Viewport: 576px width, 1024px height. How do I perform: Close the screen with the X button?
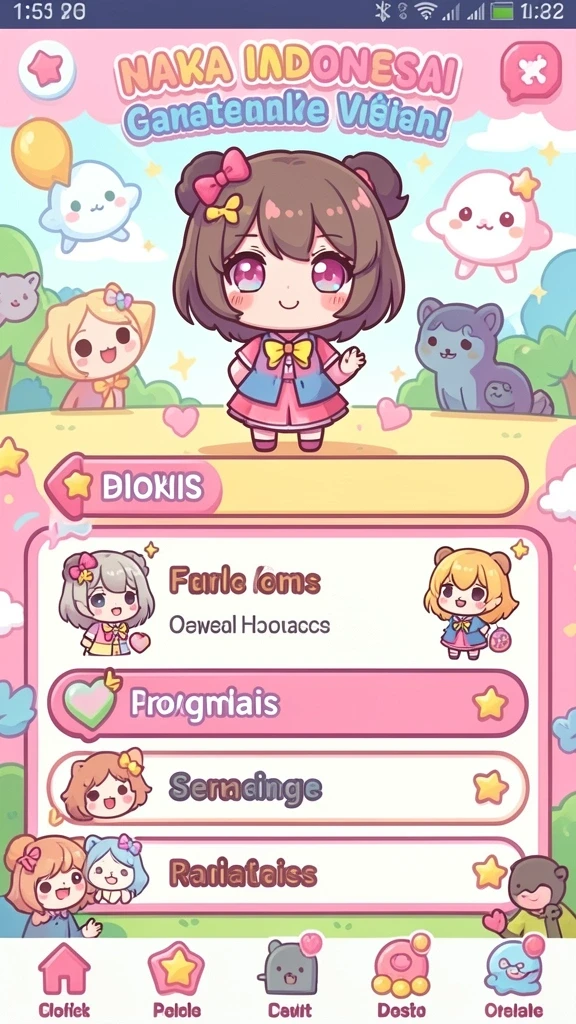tap(531, 70)
